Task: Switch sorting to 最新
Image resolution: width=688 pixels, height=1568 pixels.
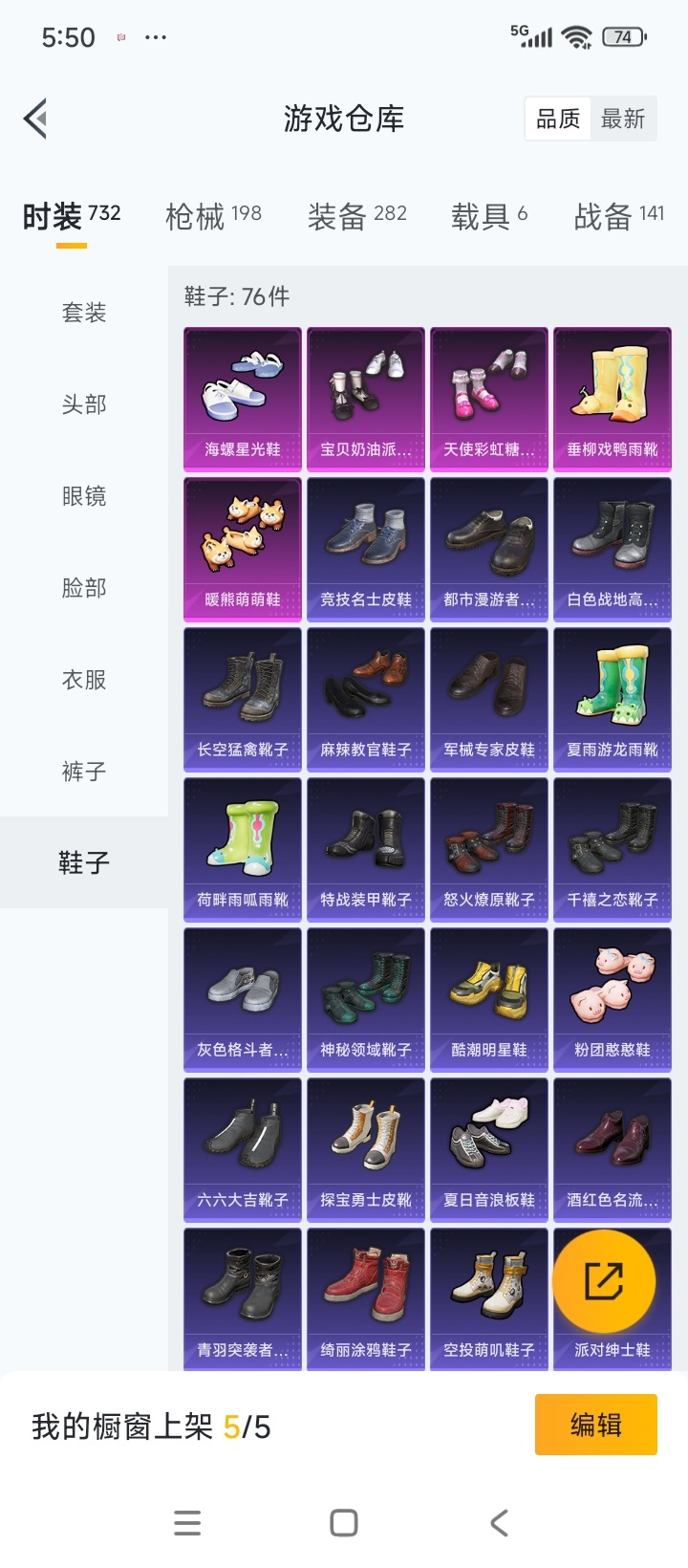Action: coord(624,118)
